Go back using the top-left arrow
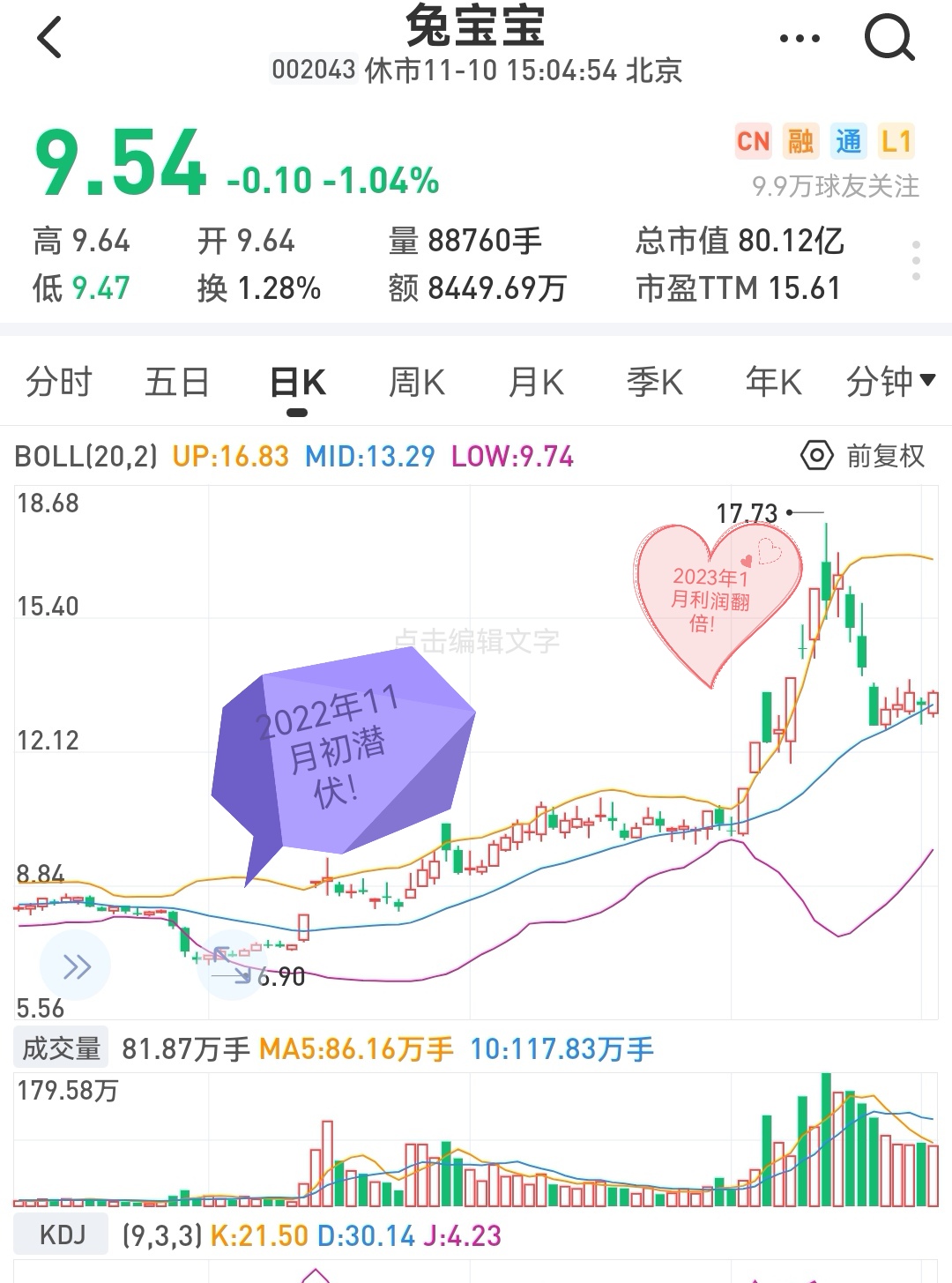 point(49,38)
